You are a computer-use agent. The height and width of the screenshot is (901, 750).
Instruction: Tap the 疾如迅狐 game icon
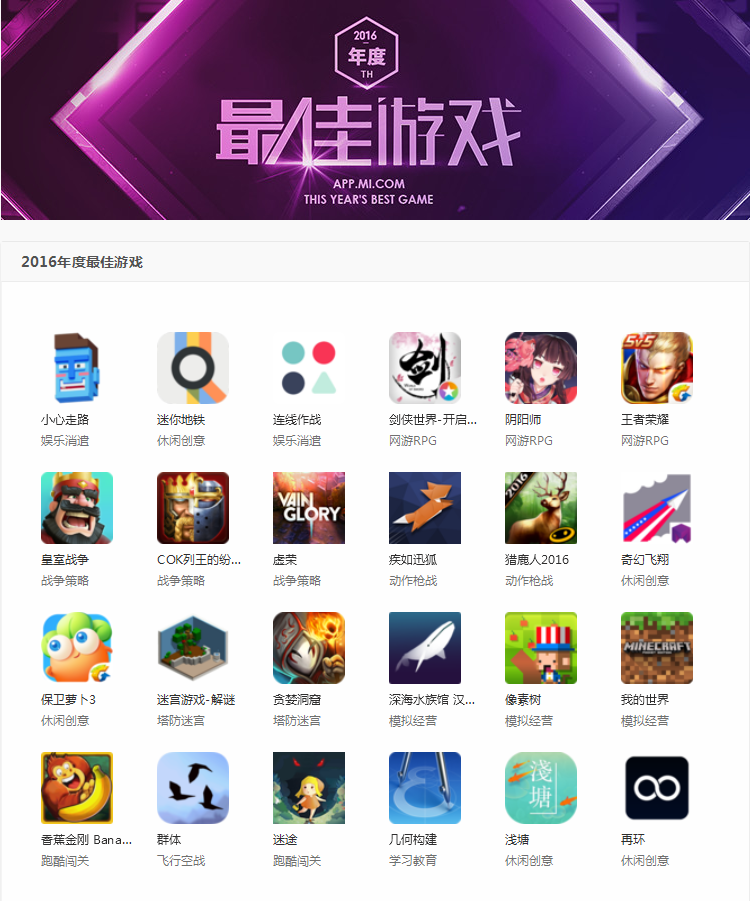[x=425, y=508]
